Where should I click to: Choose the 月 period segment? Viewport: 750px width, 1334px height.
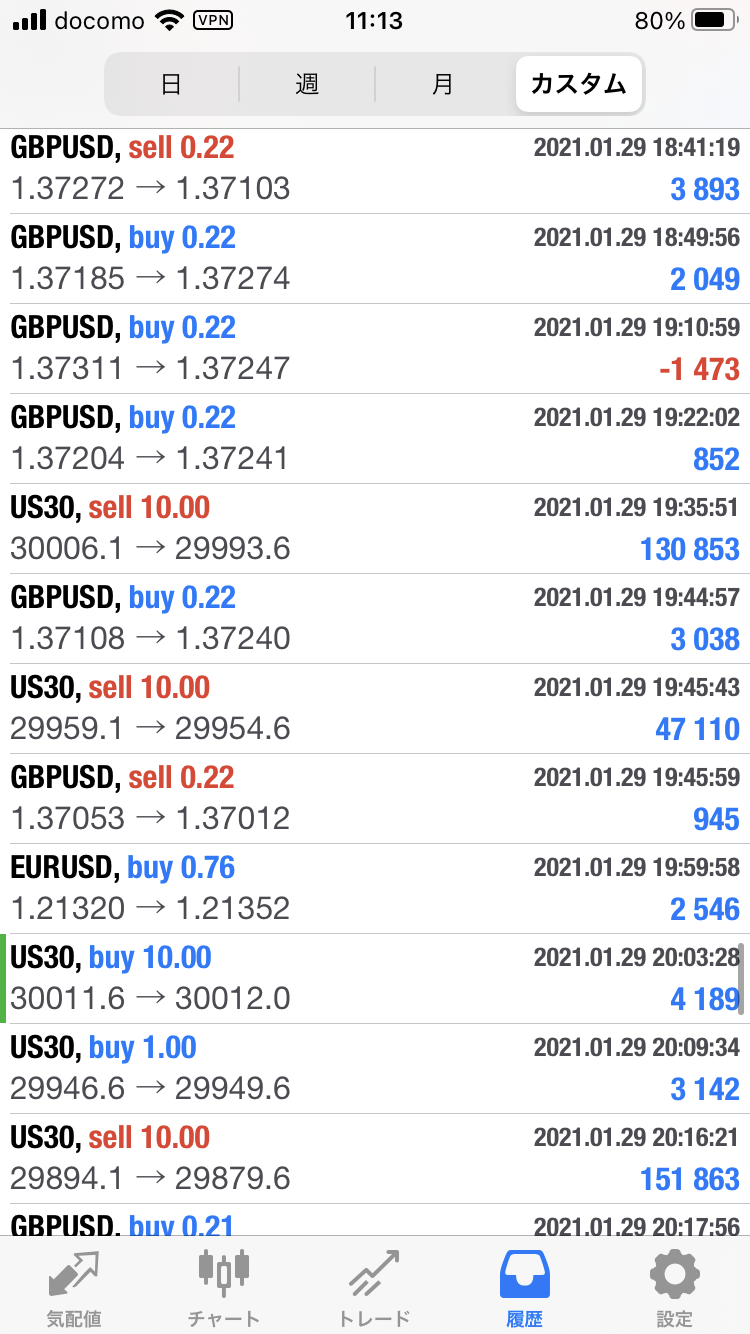(443, 84)
